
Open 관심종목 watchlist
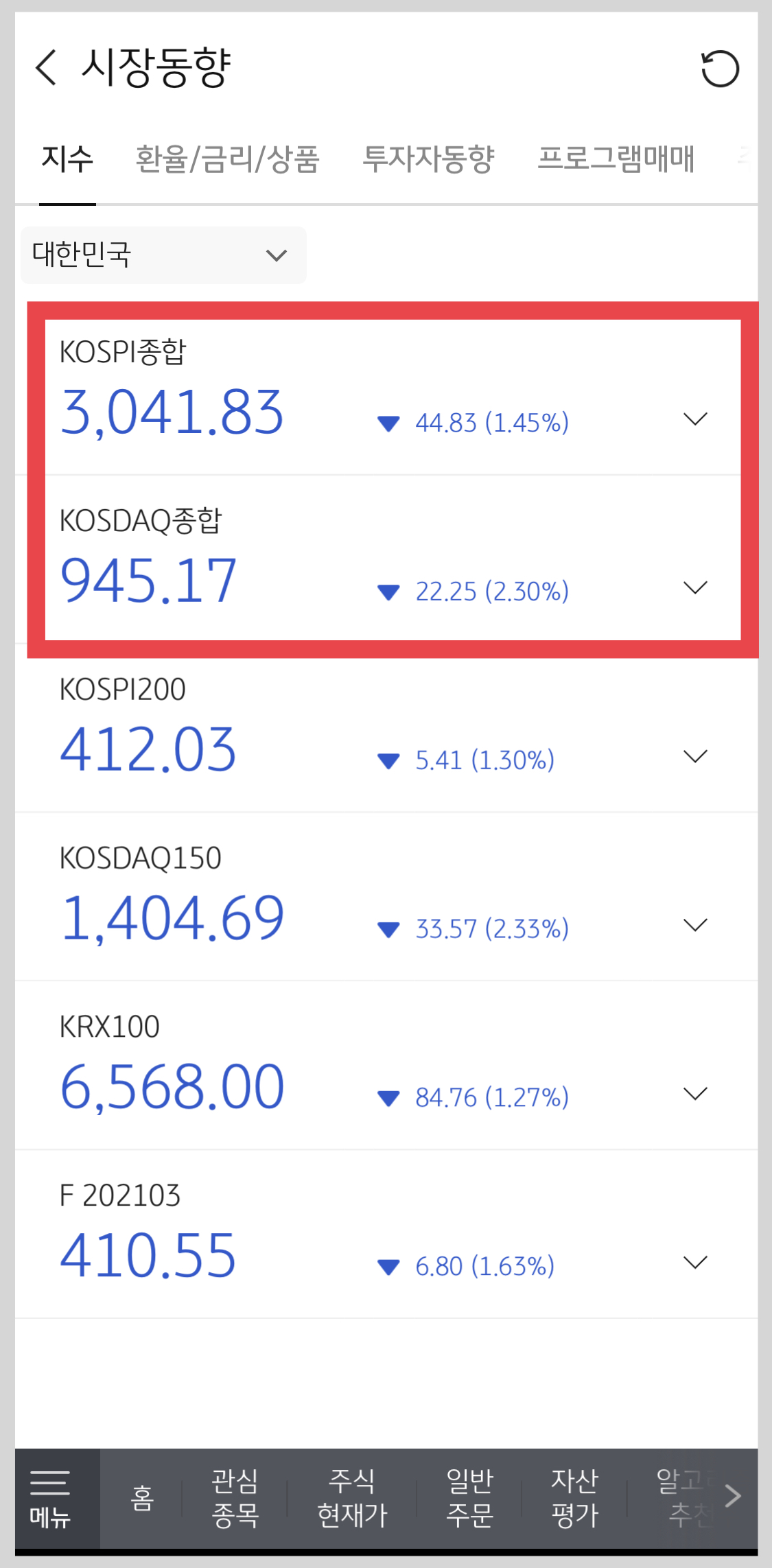click(235, 1499)
